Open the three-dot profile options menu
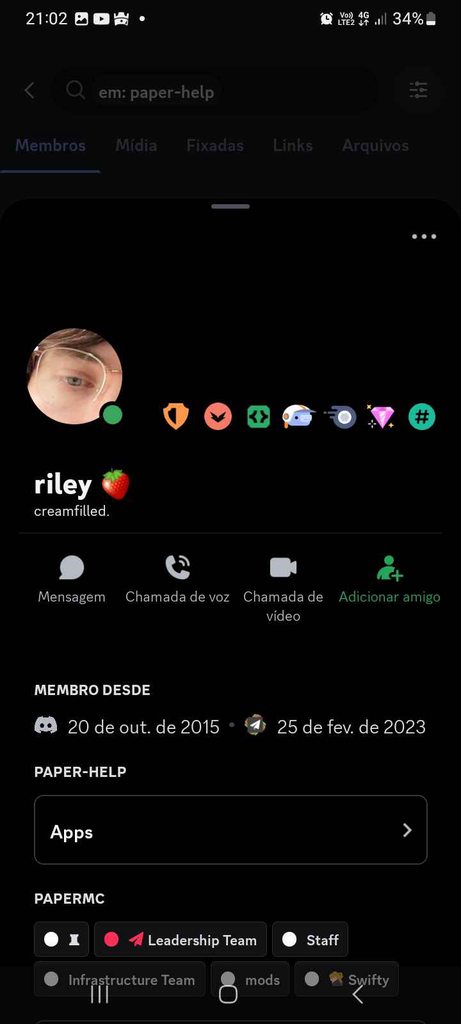This screenshot has width=461, height=1024. click(424, 236)
